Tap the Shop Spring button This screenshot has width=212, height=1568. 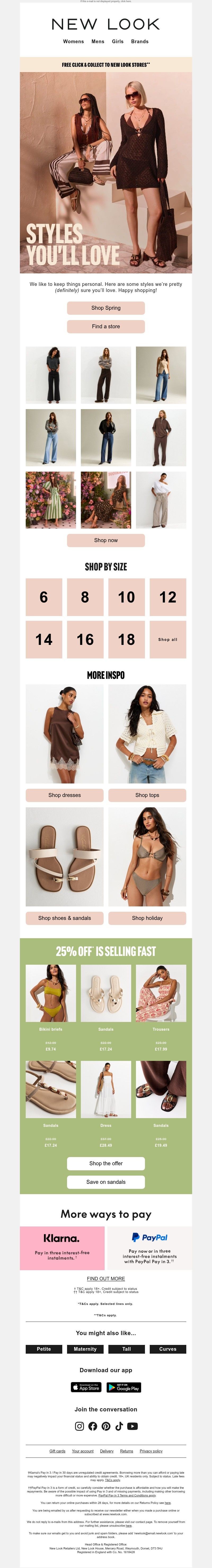point(105,308)
